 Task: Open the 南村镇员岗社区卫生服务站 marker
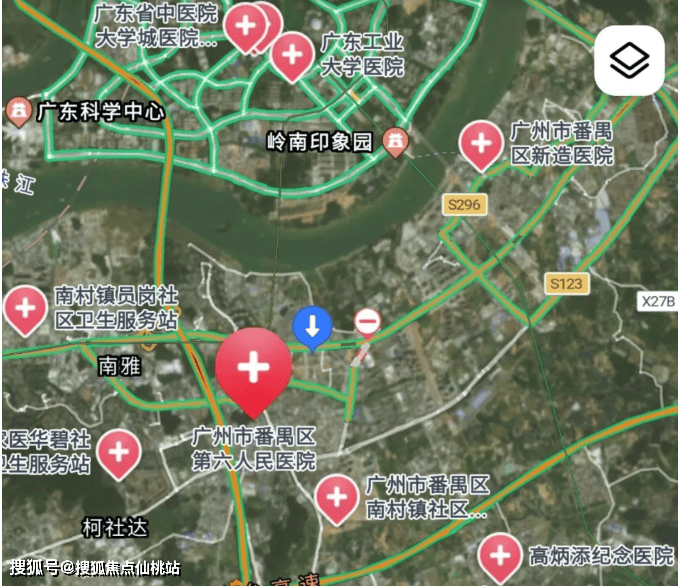coord(24,307)
